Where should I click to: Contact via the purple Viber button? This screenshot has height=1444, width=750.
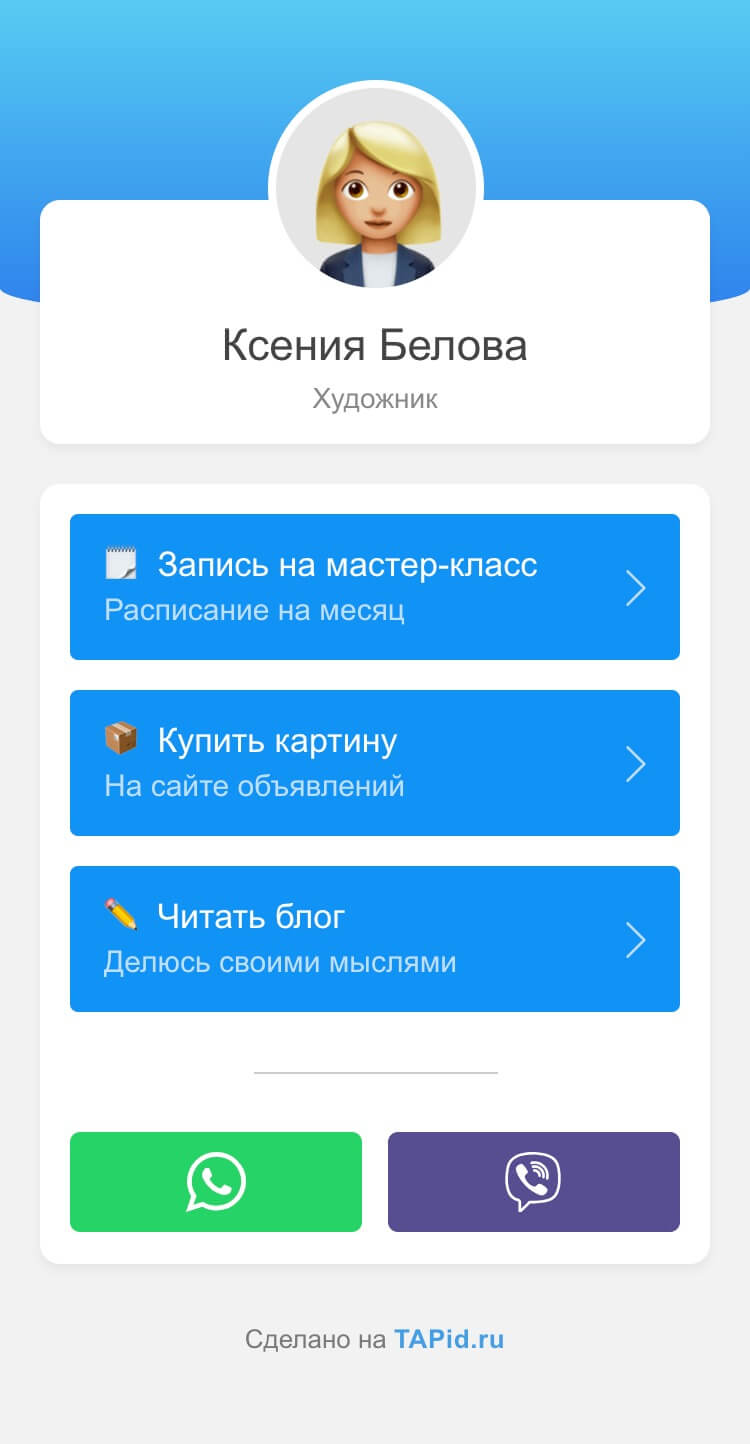[533, 1182]
